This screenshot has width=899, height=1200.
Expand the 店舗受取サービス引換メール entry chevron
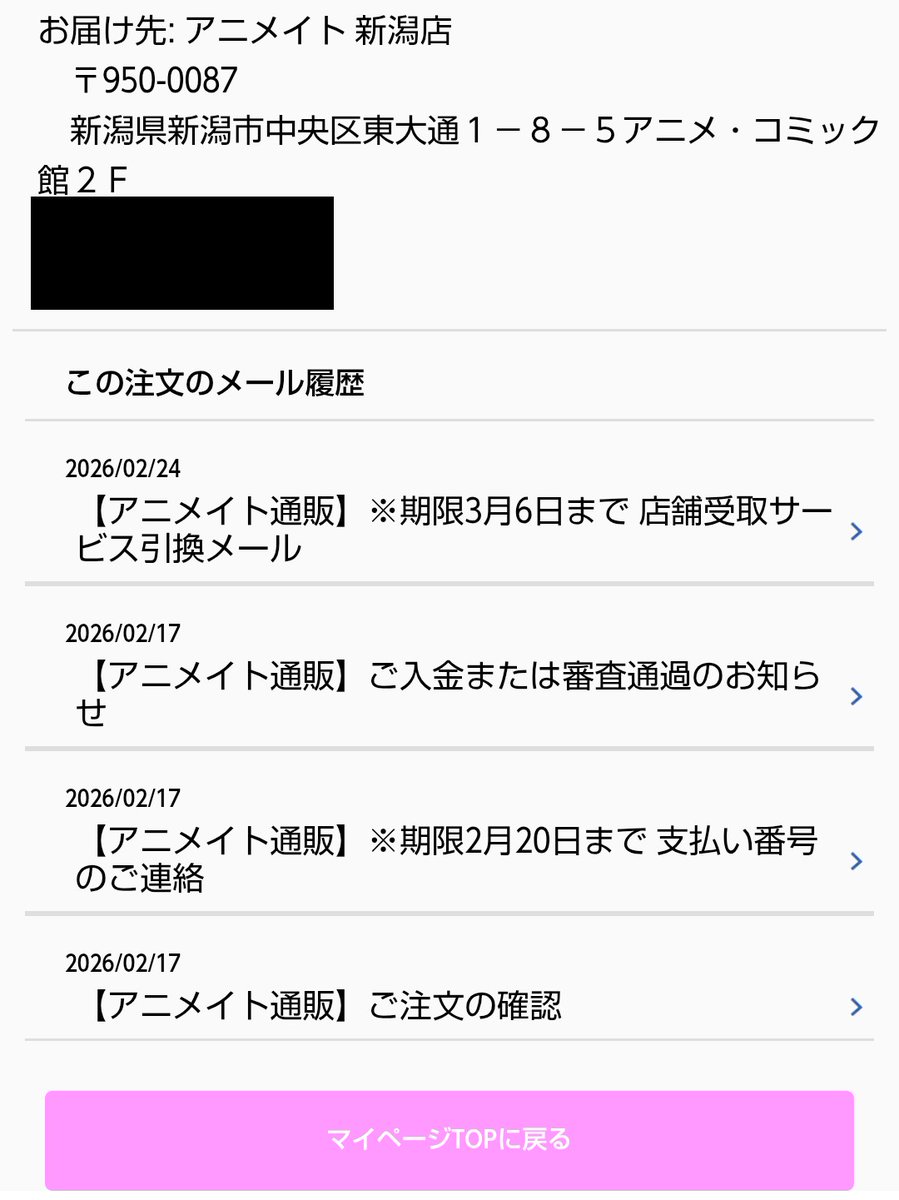pyautogui.click(x=855, y=531)
